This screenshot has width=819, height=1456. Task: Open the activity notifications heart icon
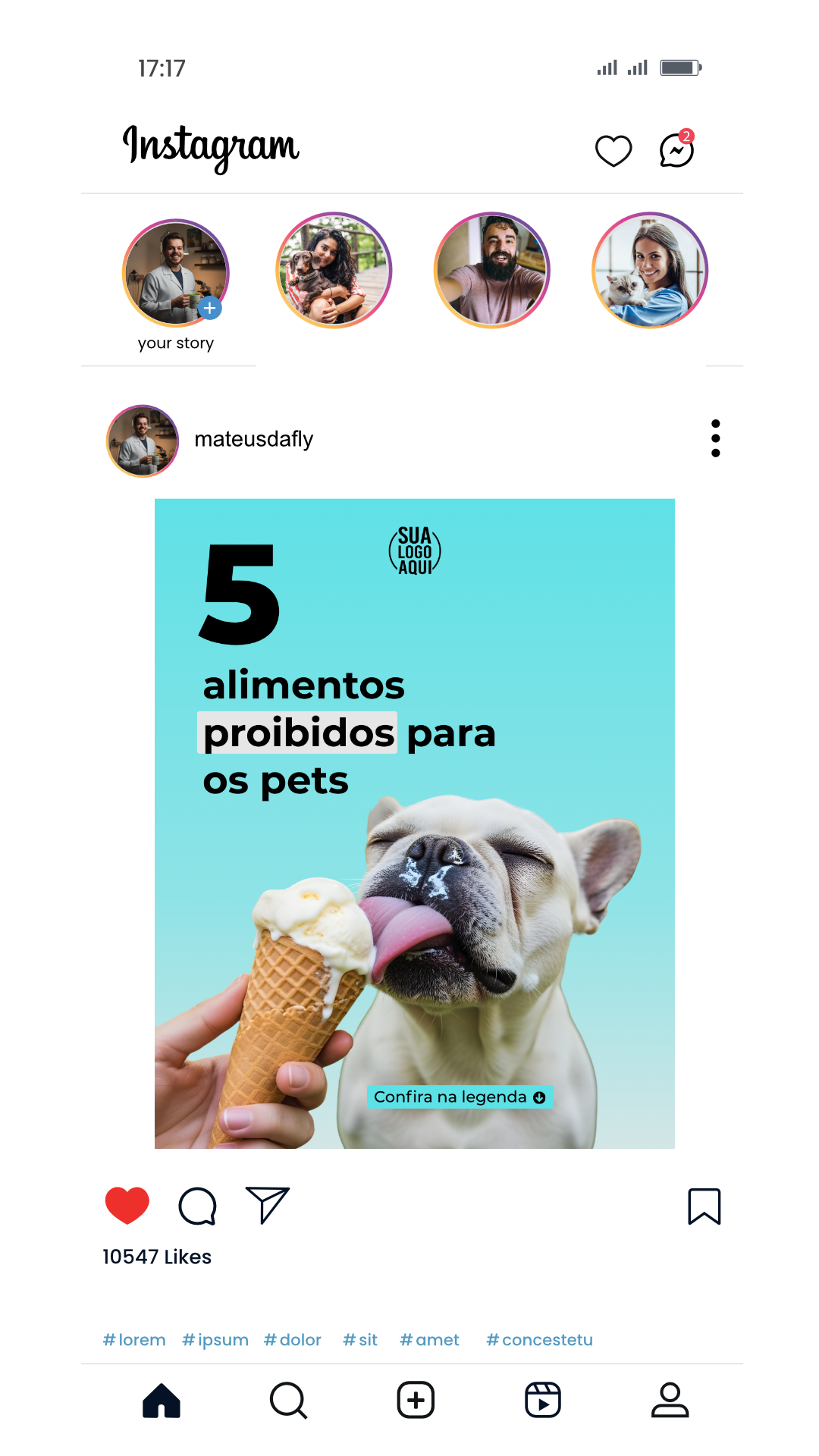coord(613,149)
